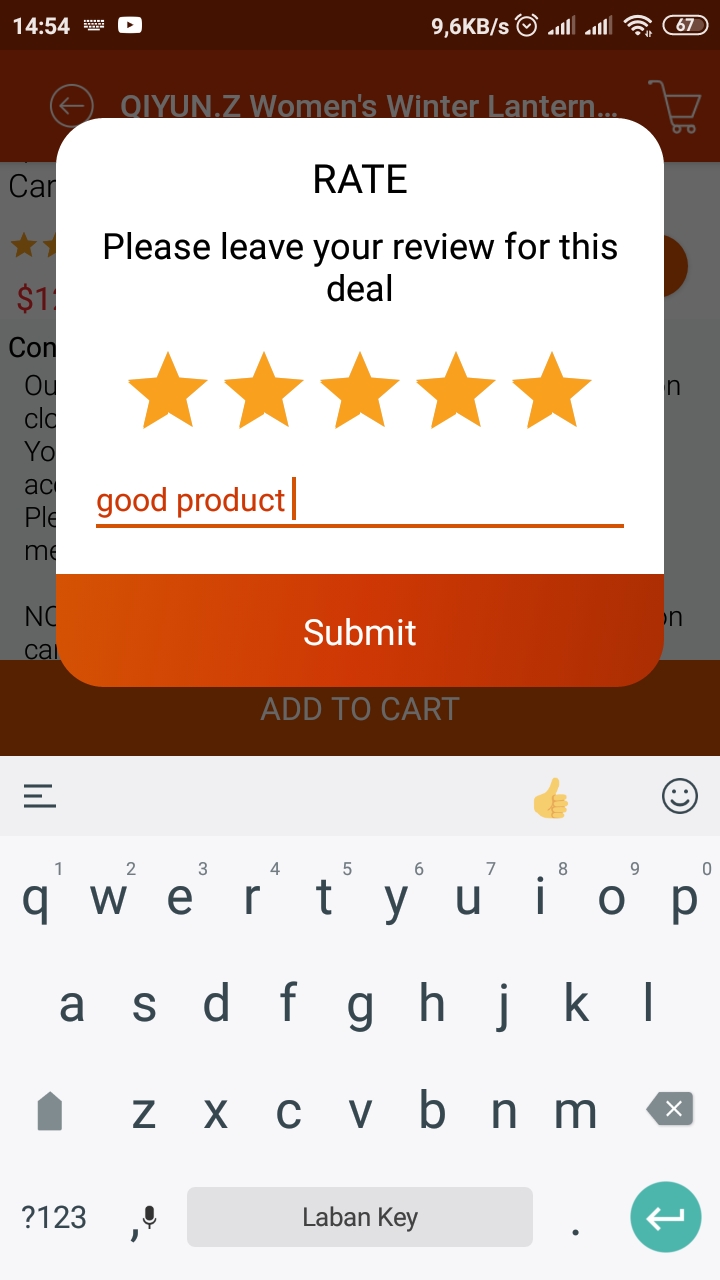The image size is (720, 1280).
Task: Switch keyboard to ?123 symbols
Action: click(x=54, y=1217)
